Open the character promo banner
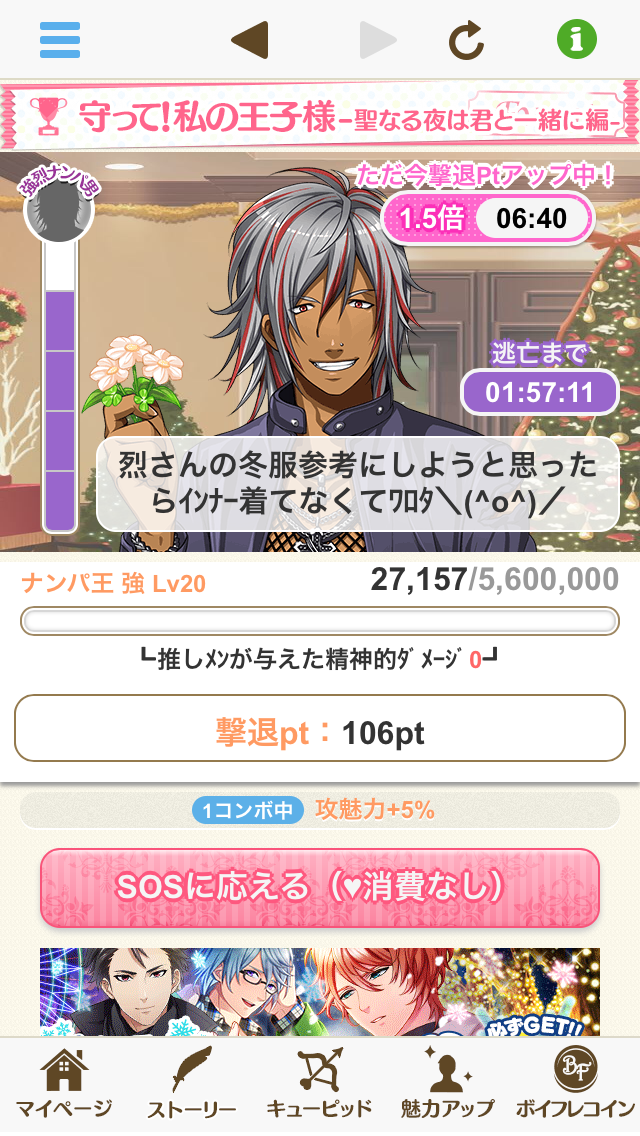640x1136 pixels. (320, 992)
